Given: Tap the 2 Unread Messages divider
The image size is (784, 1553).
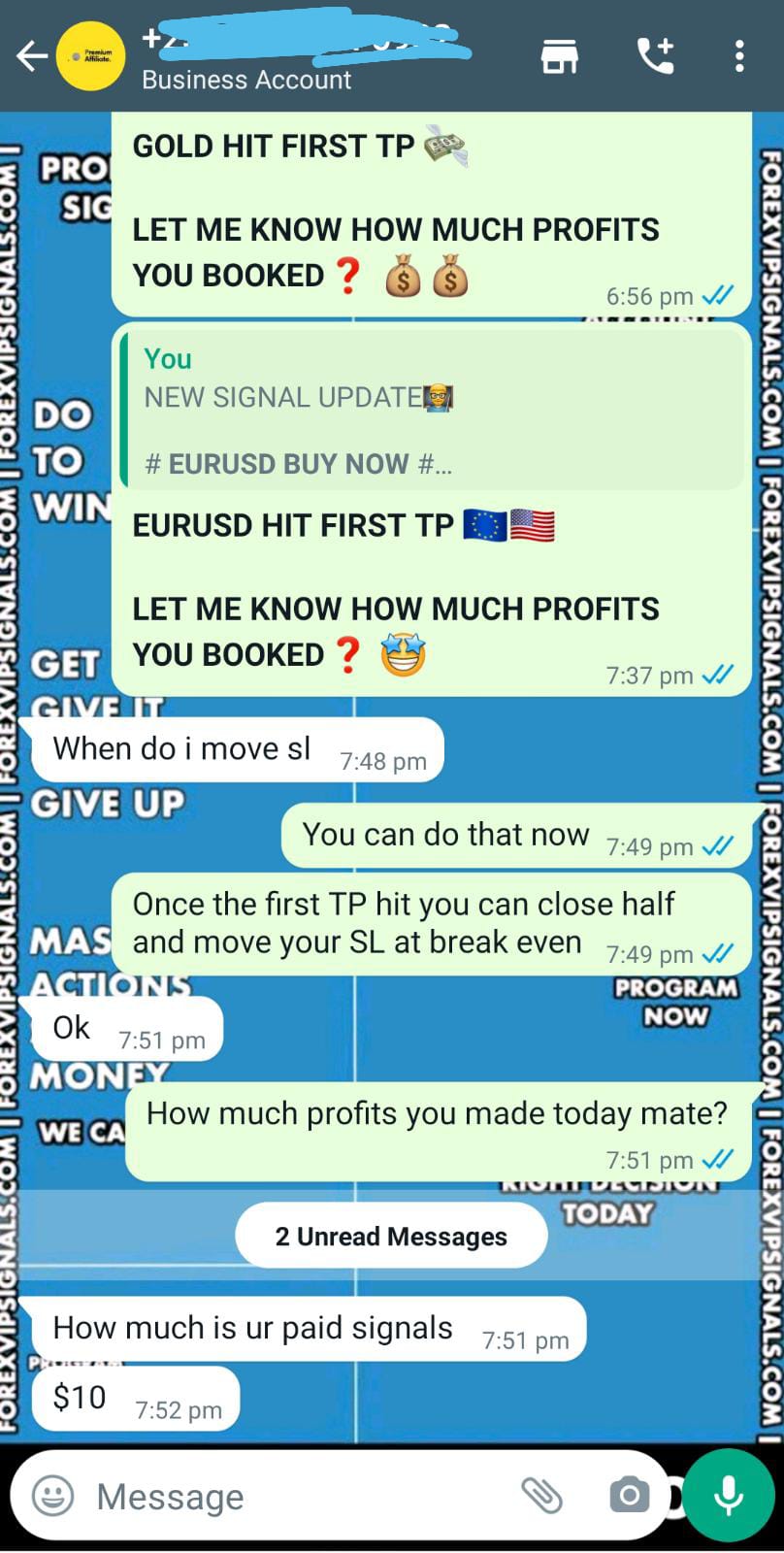Looking at the screenshot, I should point(390,1235).
